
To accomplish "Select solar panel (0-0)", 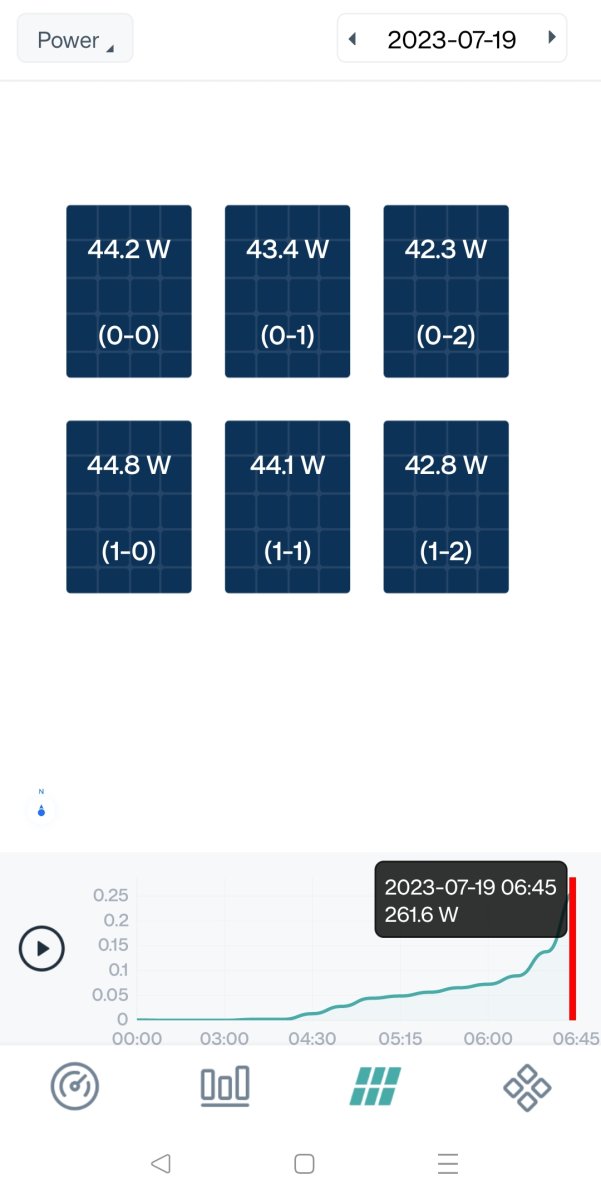I will coord(129,291).
